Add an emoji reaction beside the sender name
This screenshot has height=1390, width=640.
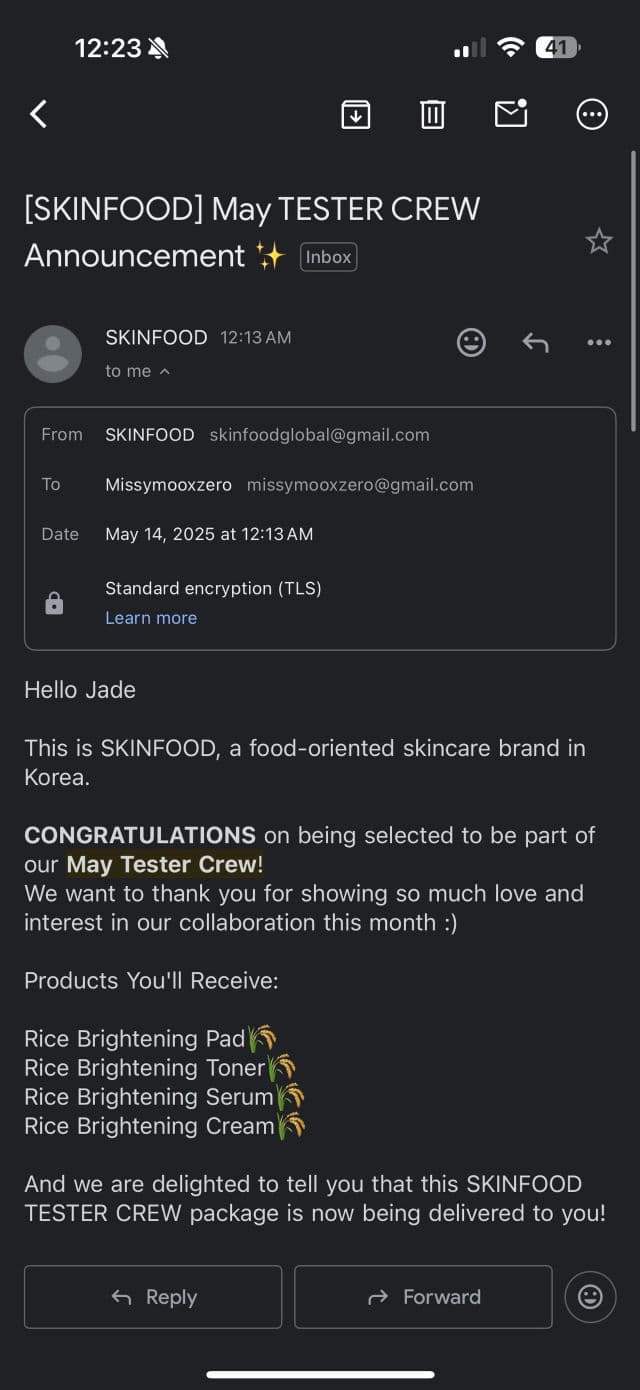point(471,343)
